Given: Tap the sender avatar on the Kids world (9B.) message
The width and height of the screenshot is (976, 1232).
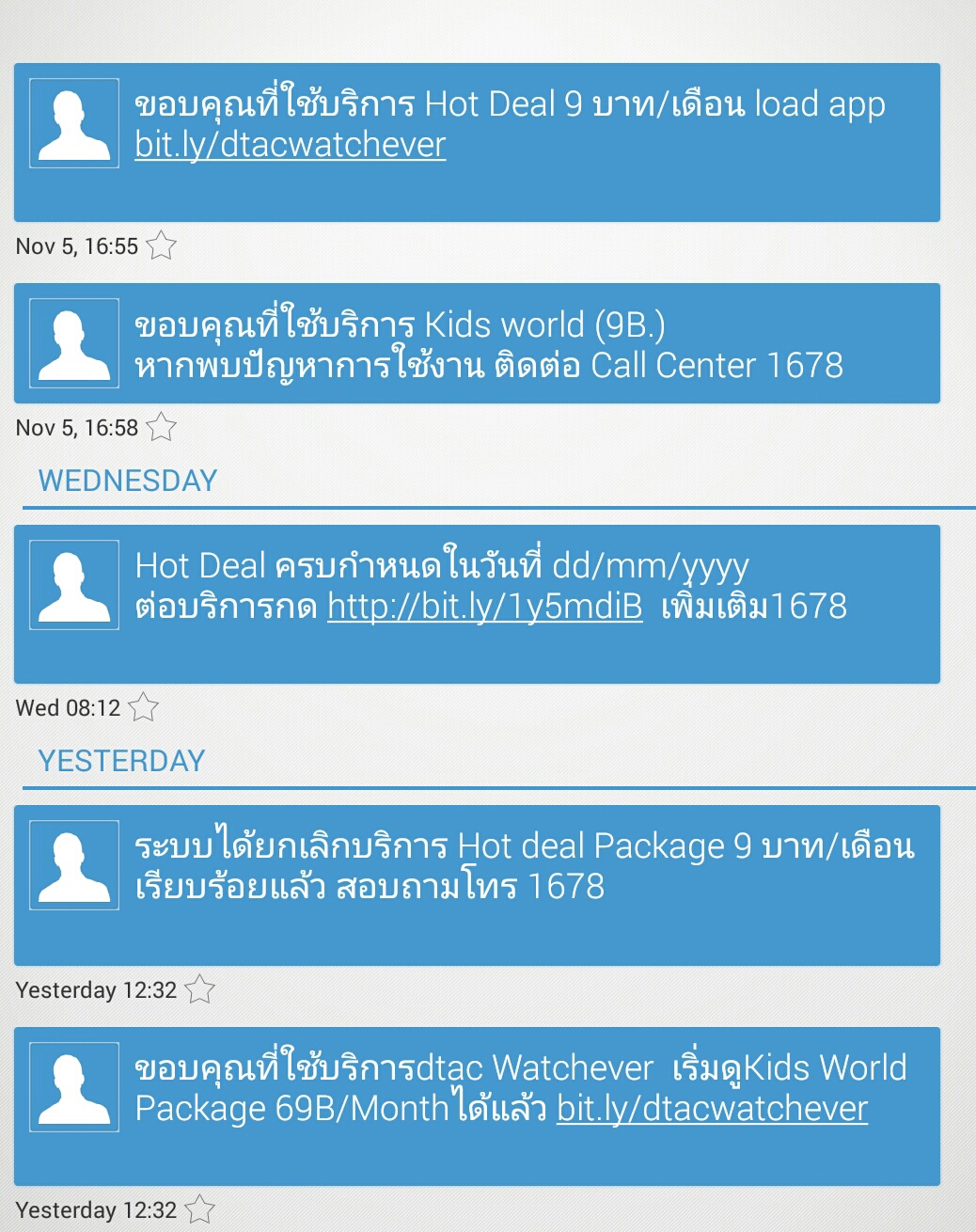Looking at the screenshot, I should (x=74, y=343).
